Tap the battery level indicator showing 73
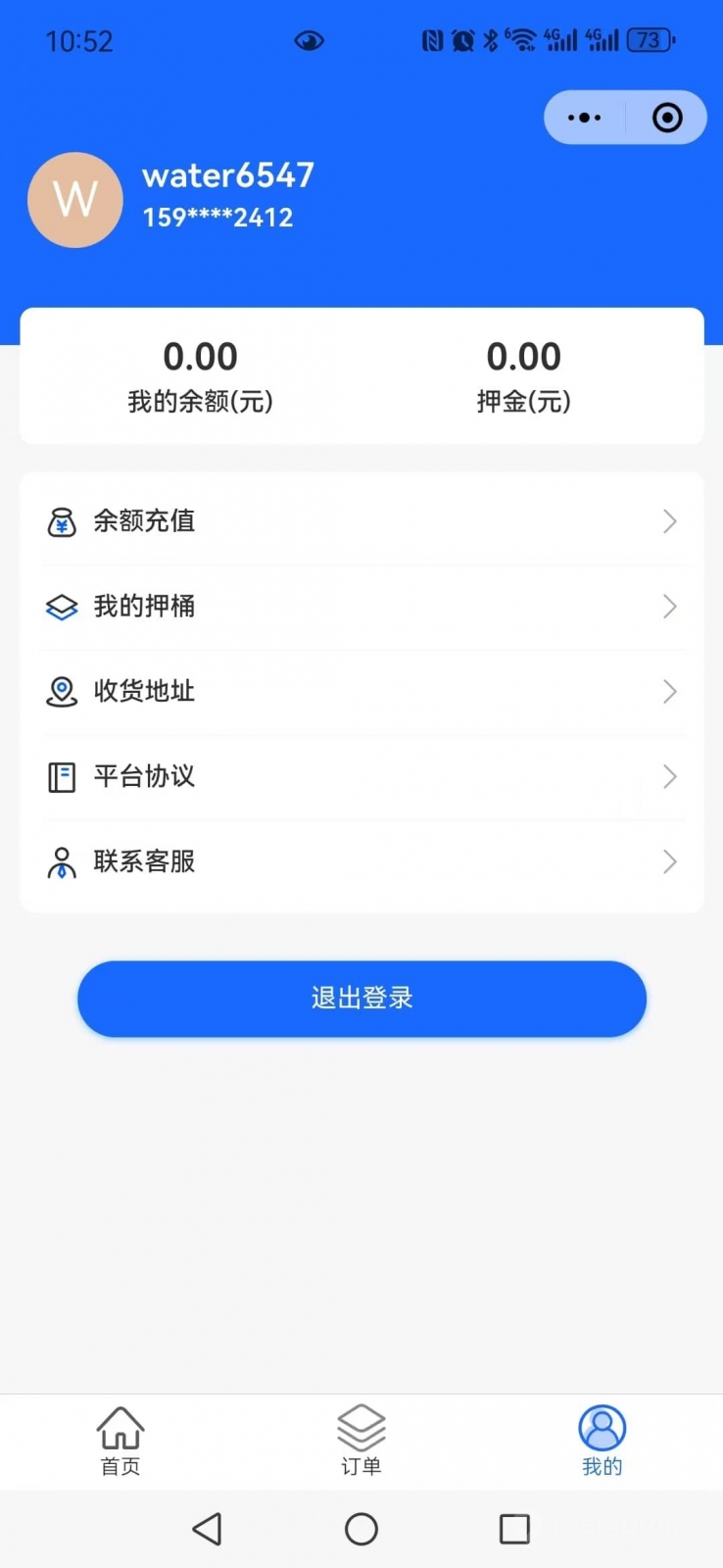The image size is (723, 1568). coord(651,39)
